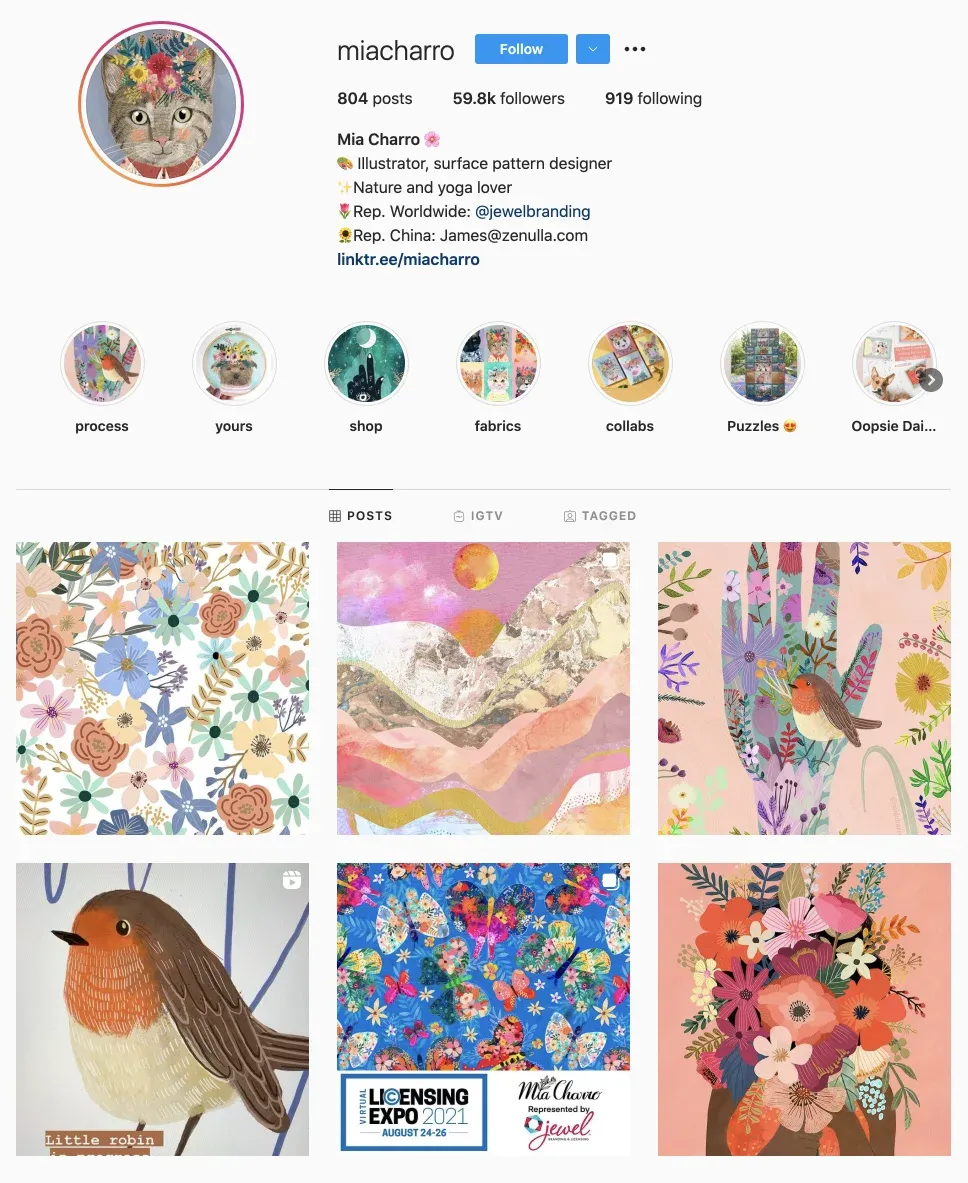Image resolution: width=968 pixels, height=1183 pixels.
Task: View the profile picture story
Action: point(161,103)
